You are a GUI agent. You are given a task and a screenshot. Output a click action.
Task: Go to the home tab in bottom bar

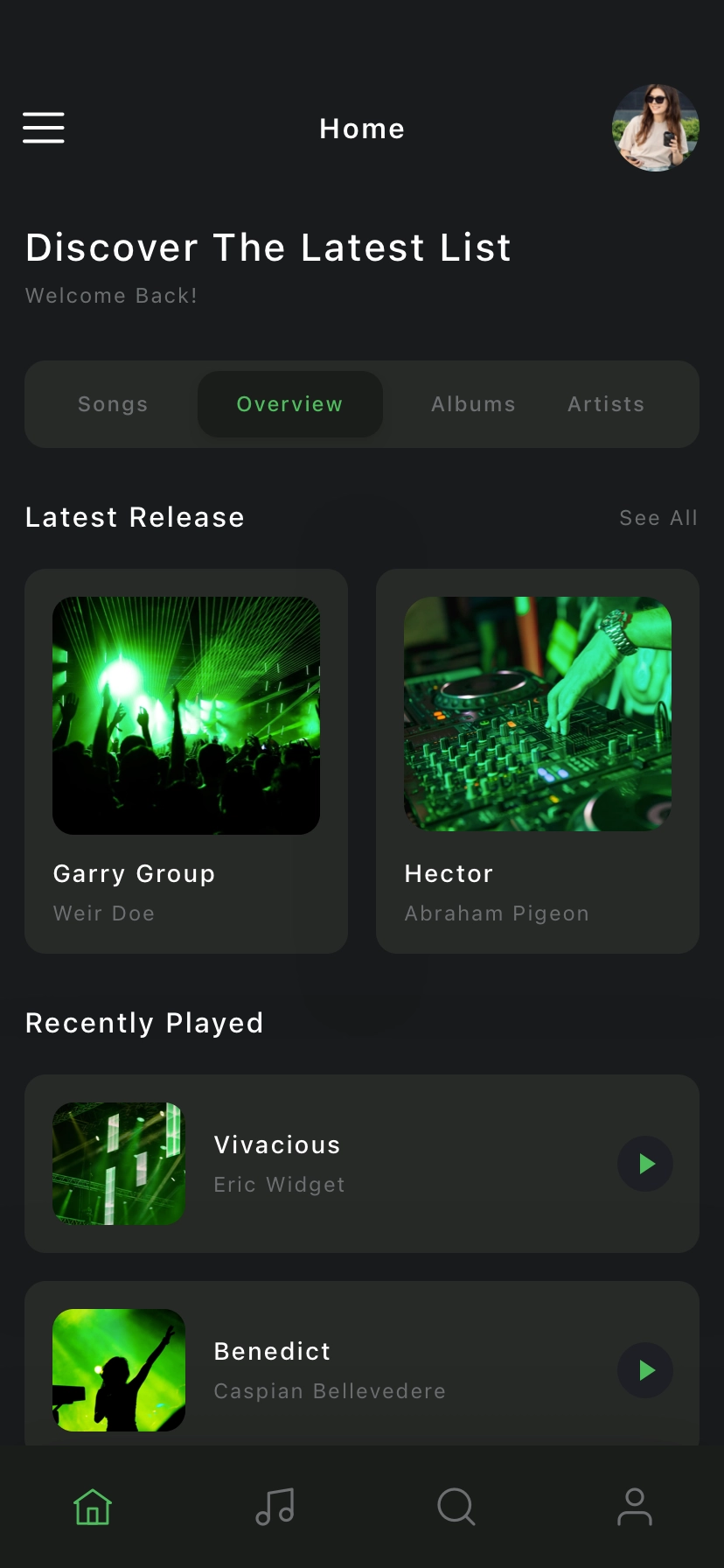93,1507
